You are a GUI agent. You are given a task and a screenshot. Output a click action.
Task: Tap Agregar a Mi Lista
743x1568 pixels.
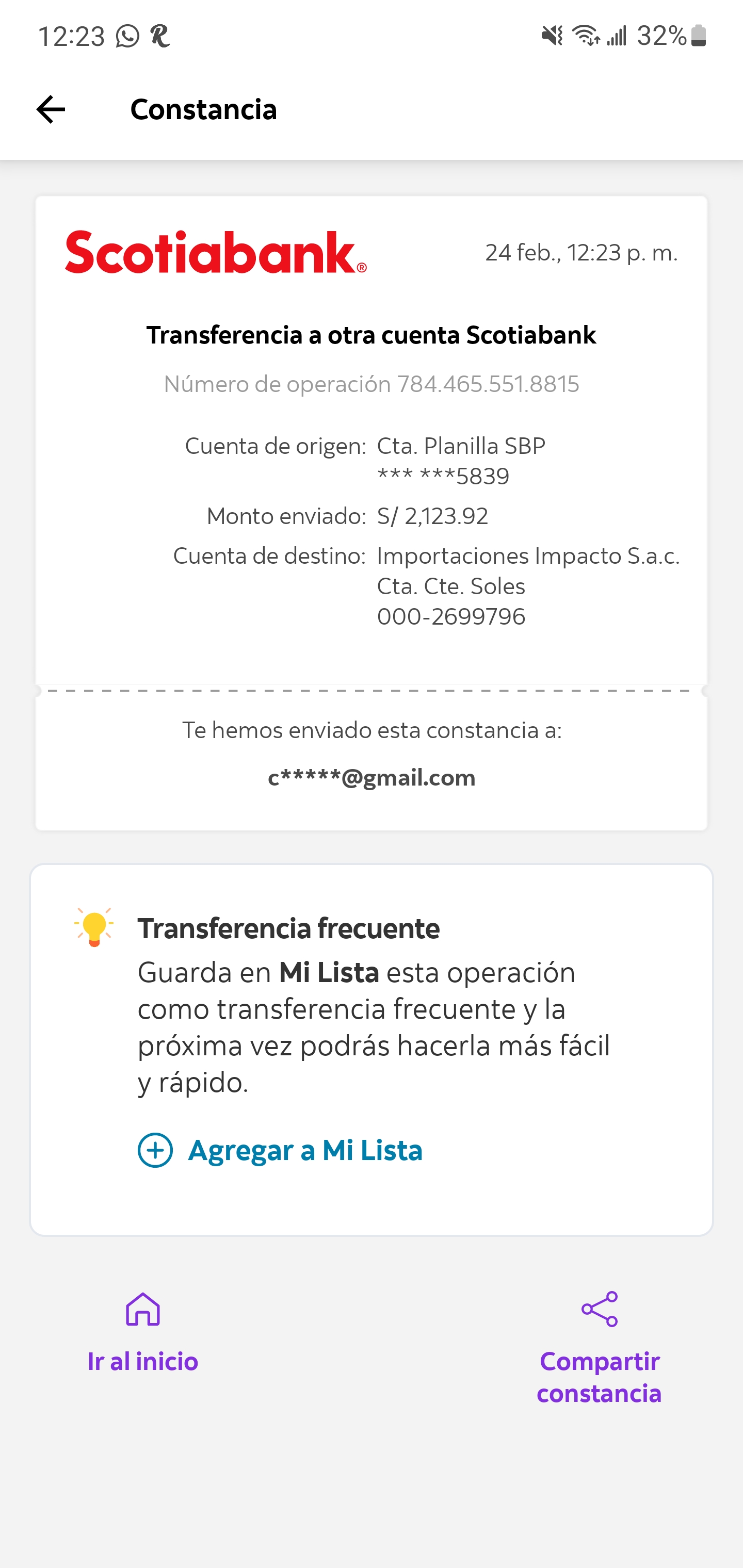coord(281,1150)
